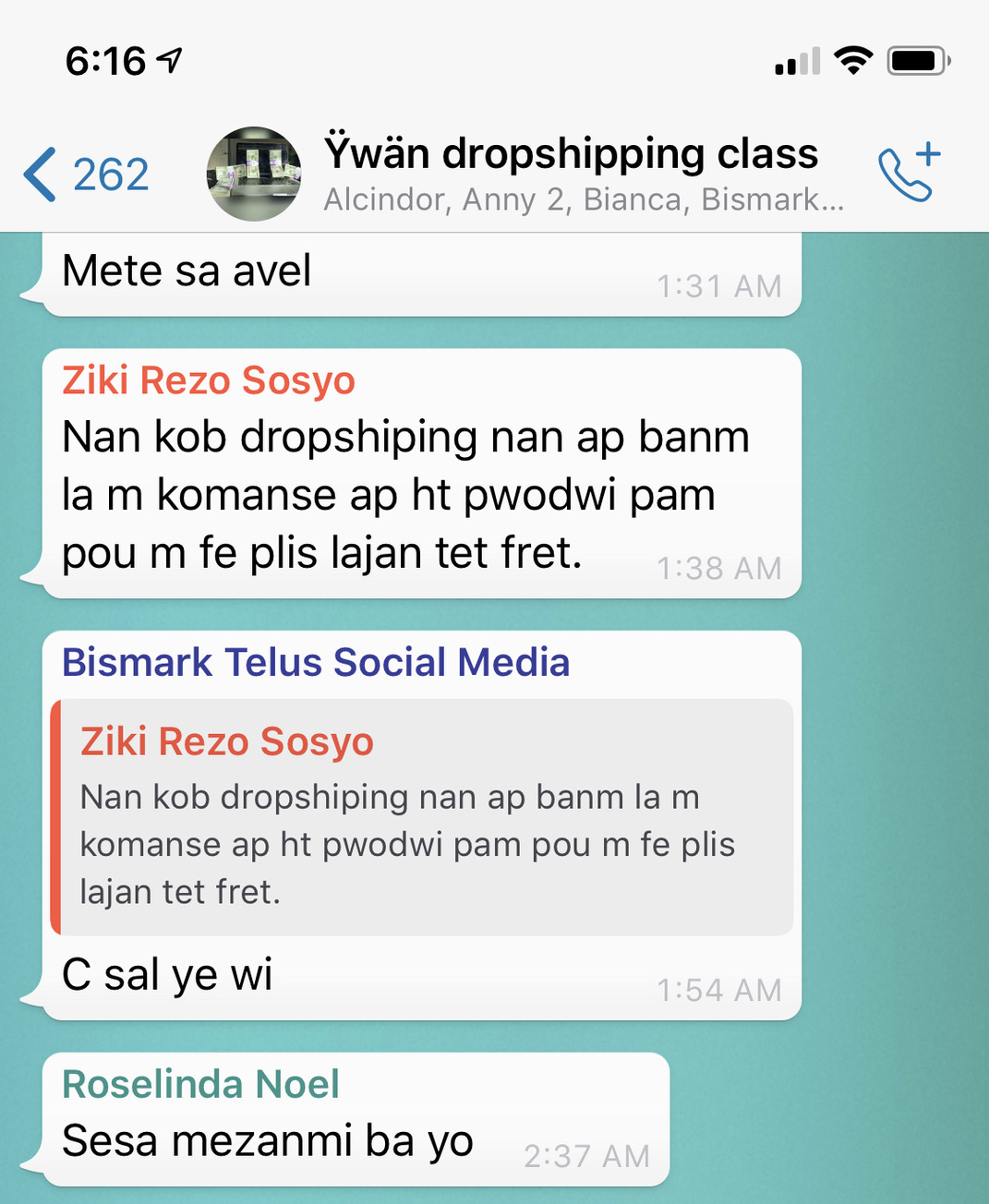Viewport: 989px width, 1204px height.
Task: Start a group call
Action: (x=909, y=173)
